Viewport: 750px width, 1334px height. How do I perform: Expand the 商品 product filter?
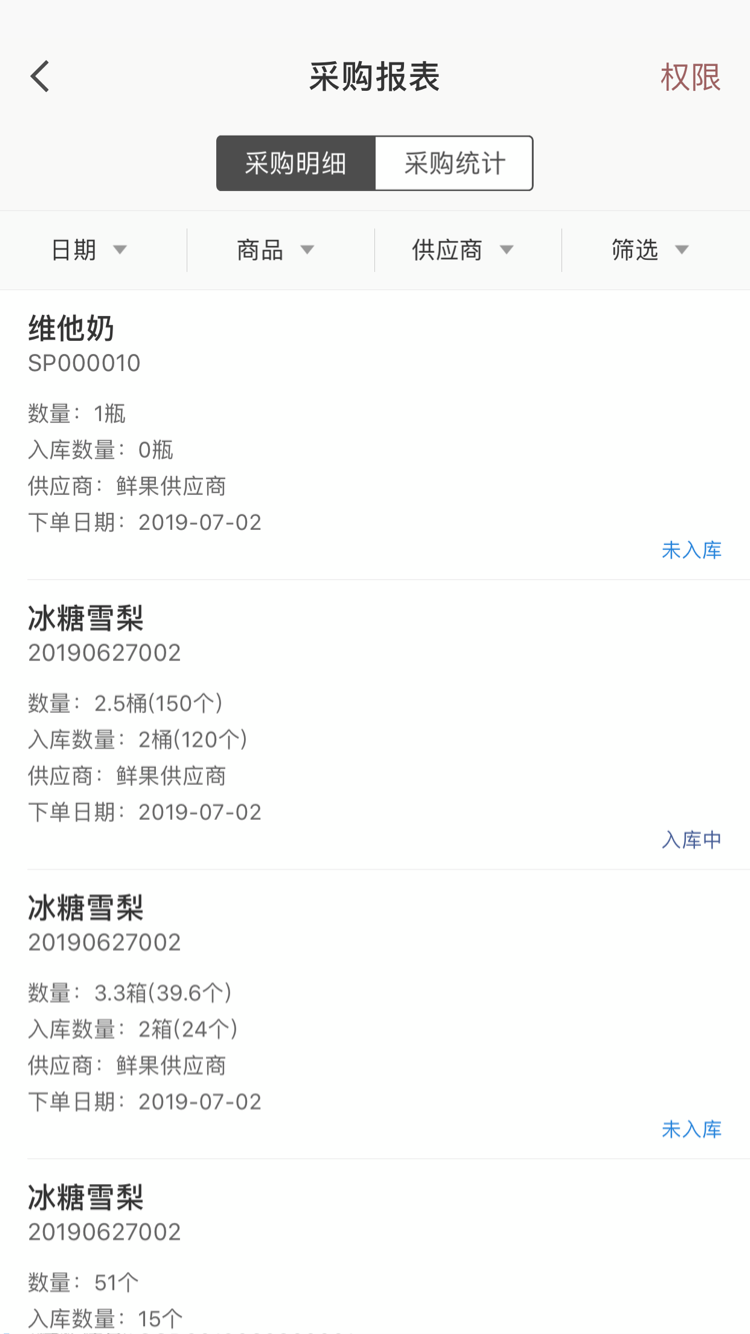pos(276,250)
